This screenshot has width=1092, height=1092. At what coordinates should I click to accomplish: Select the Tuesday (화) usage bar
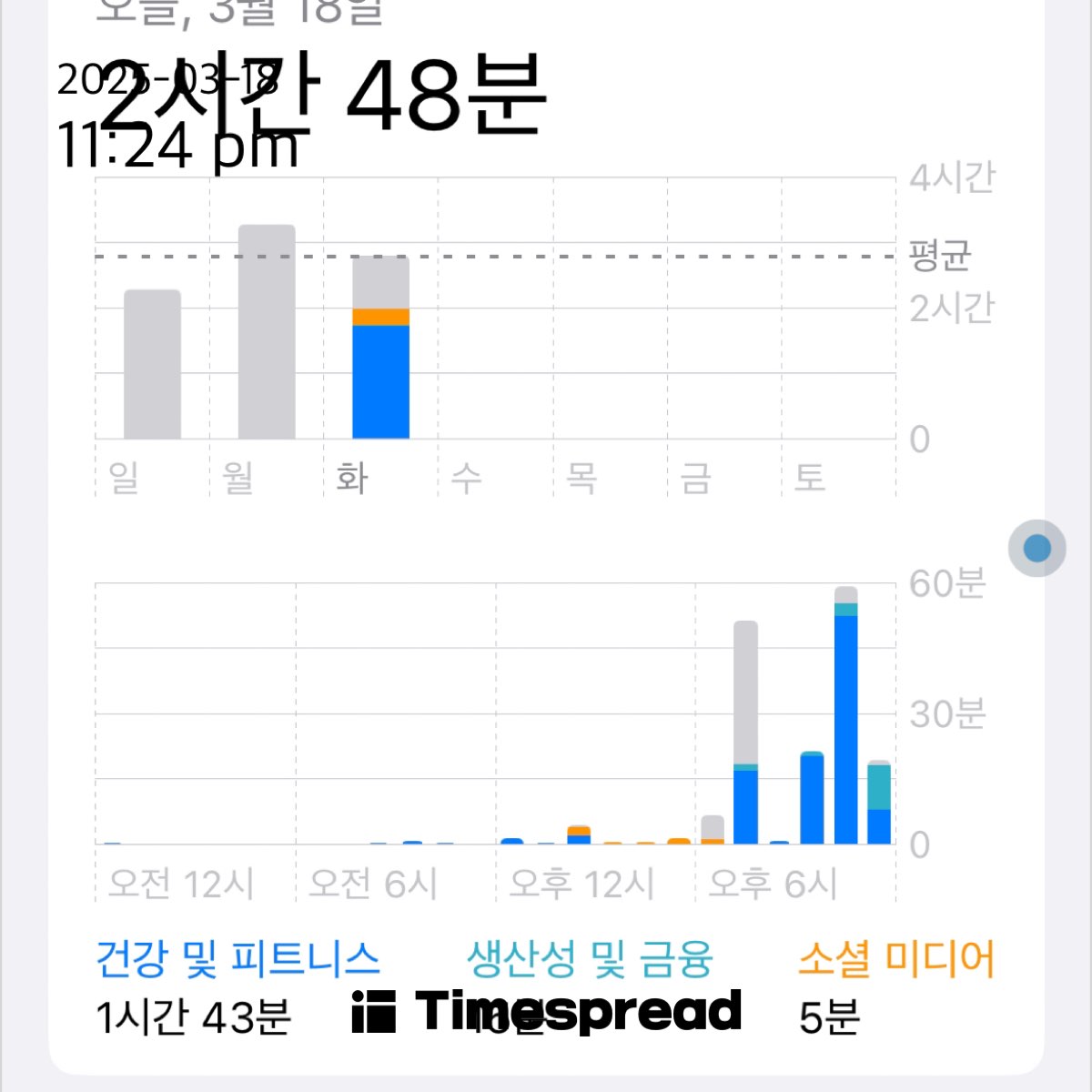click(380, 348)
